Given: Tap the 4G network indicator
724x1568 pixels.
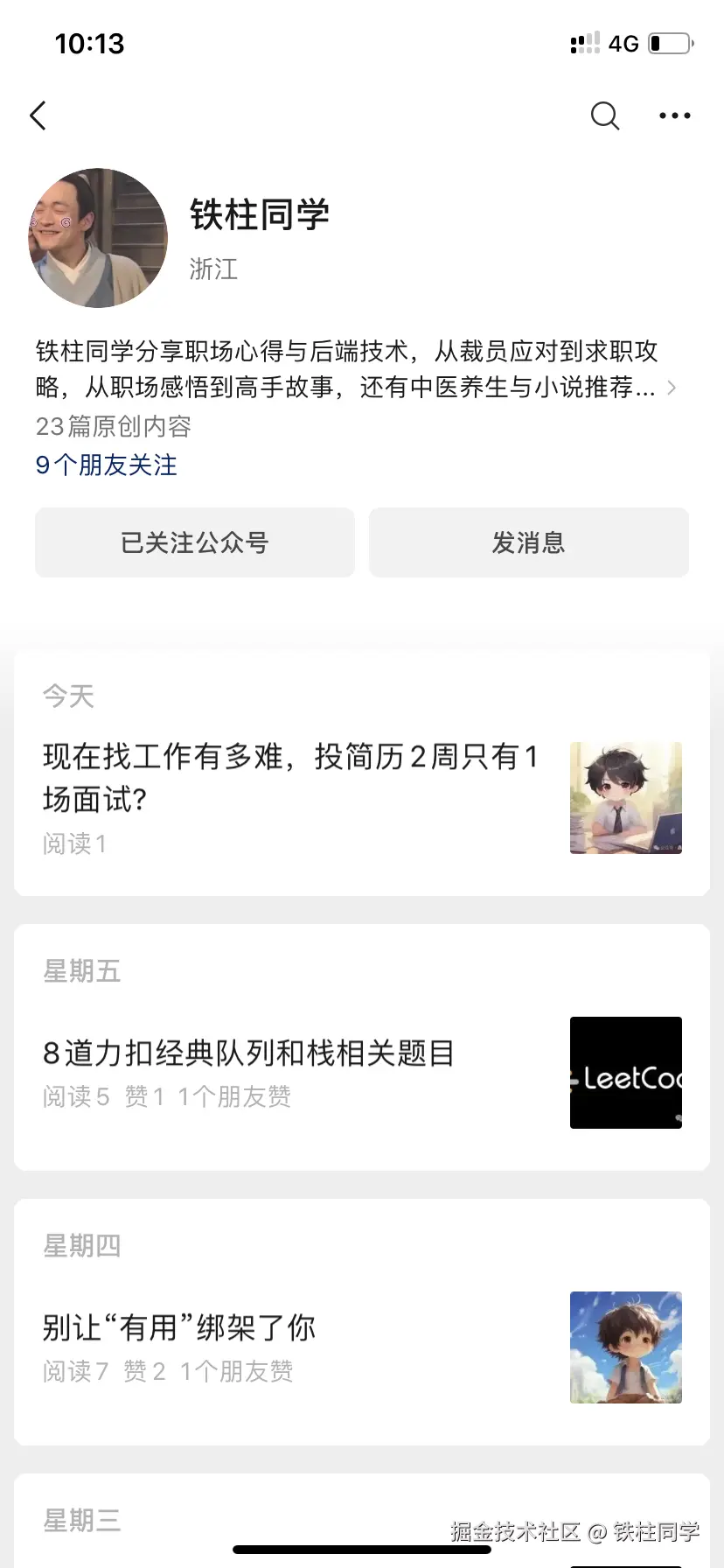Looking at the screenshot, I should [623, 43].
